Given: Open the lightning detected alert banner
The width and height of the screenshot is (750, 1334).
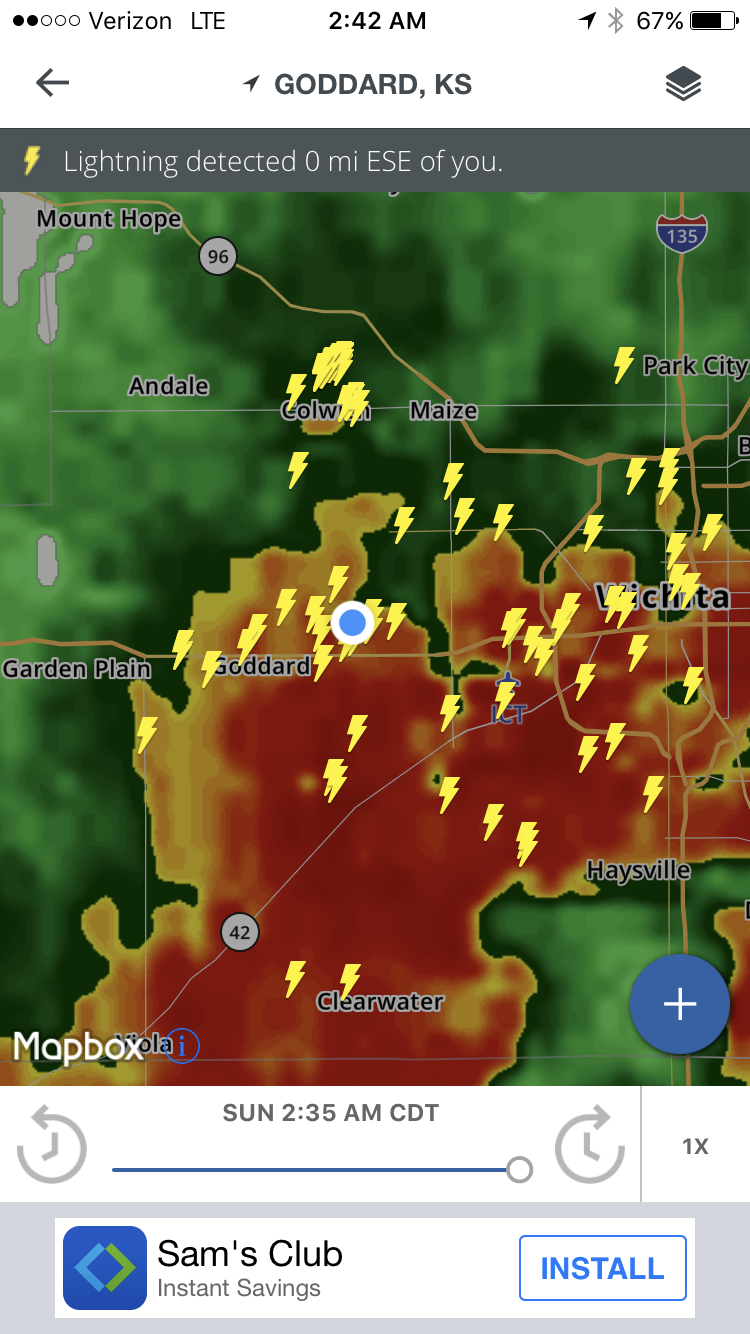Looking at the screenshot, I should click(x=375, y=161).
